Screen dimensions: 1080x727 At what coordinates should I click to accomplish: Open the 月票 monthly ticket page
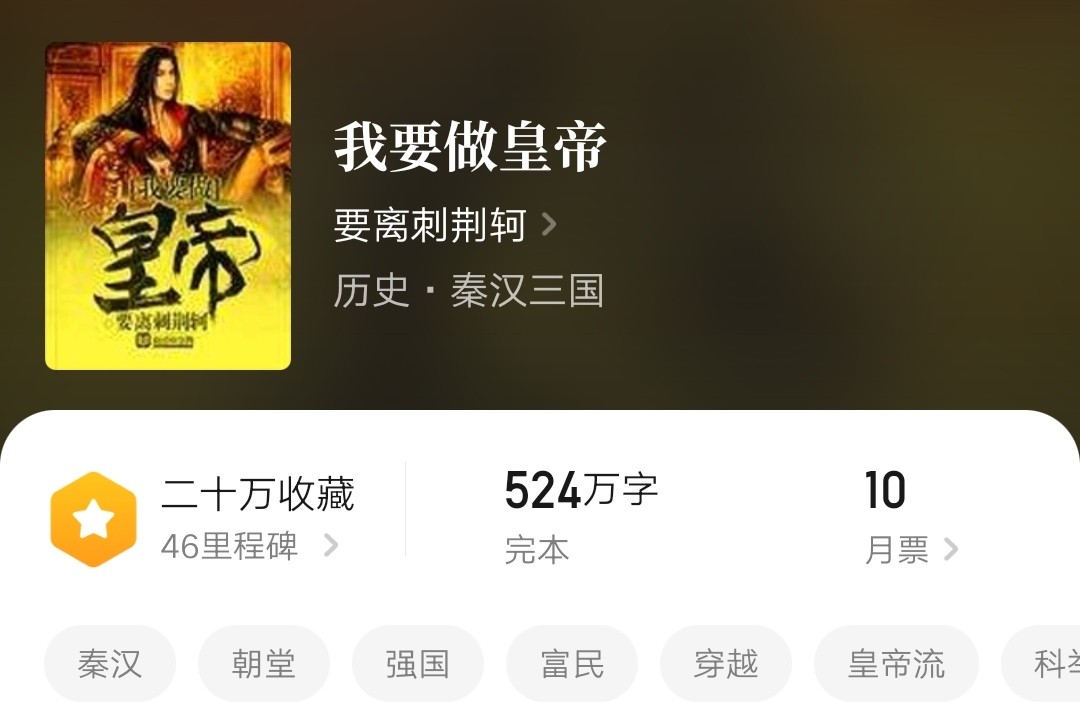point(910,549)
